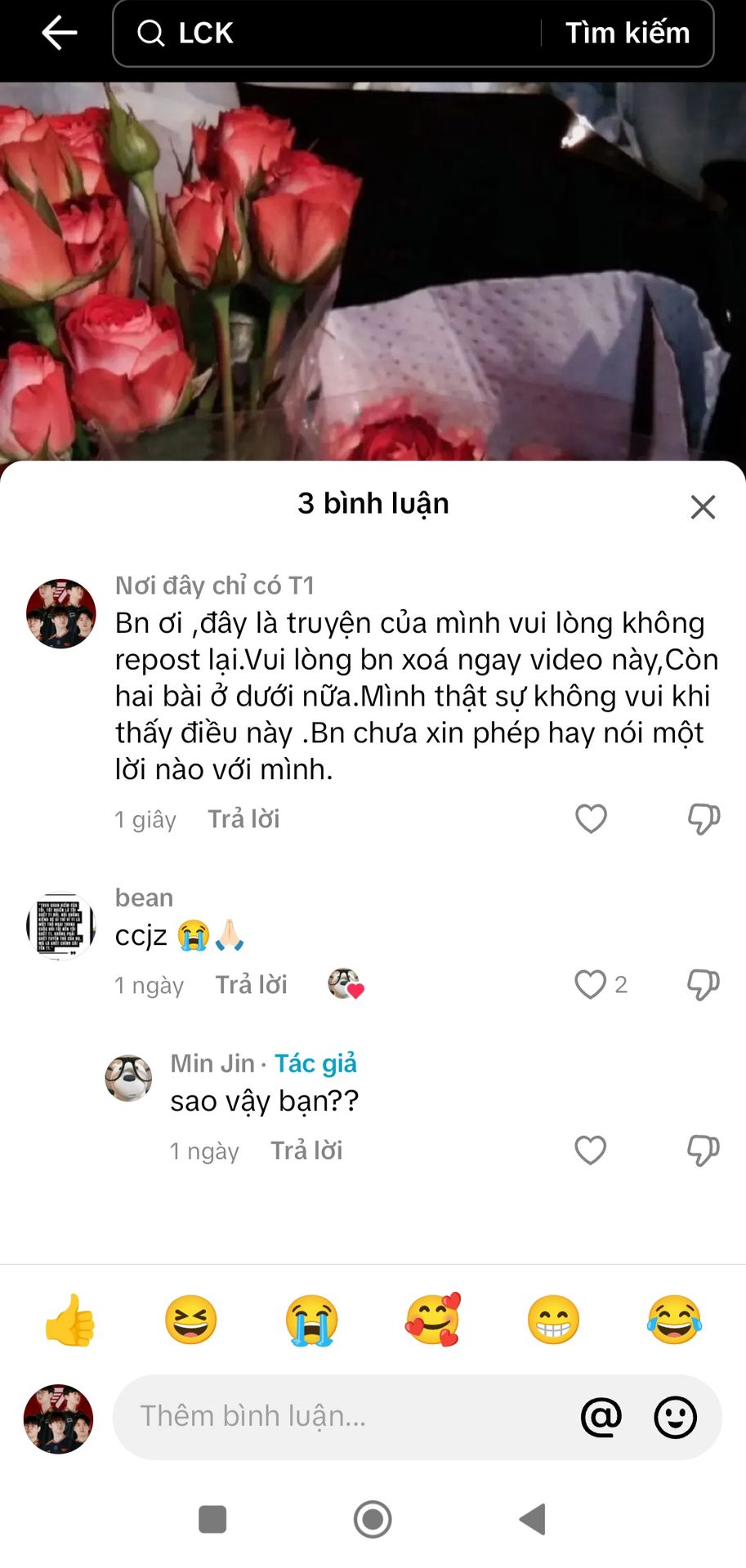The image size is (746, 1568).
Task: Tap the Tìm kiếm button
Action: click(628, 33)
